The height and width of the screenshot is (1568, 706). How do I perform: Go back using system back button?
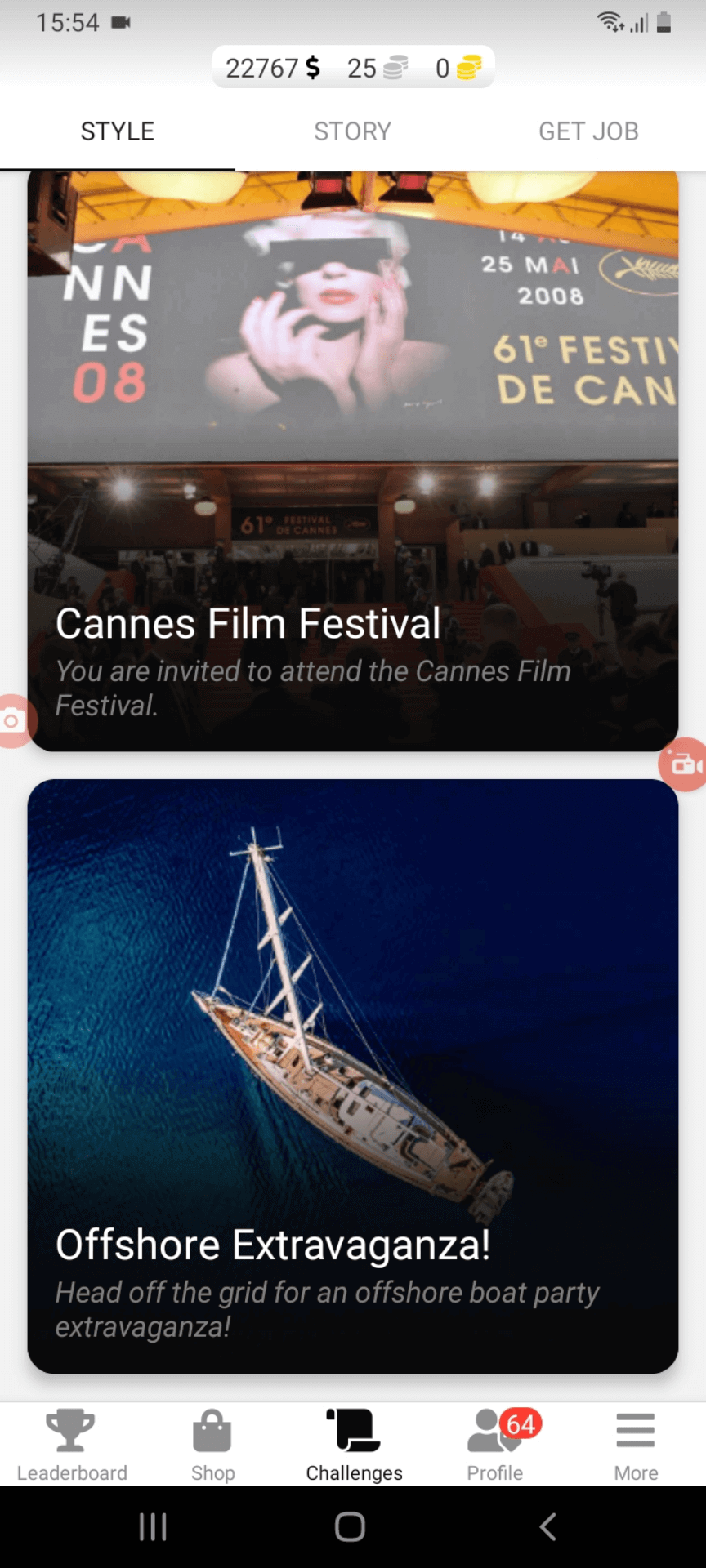[x=548, y=1526]
